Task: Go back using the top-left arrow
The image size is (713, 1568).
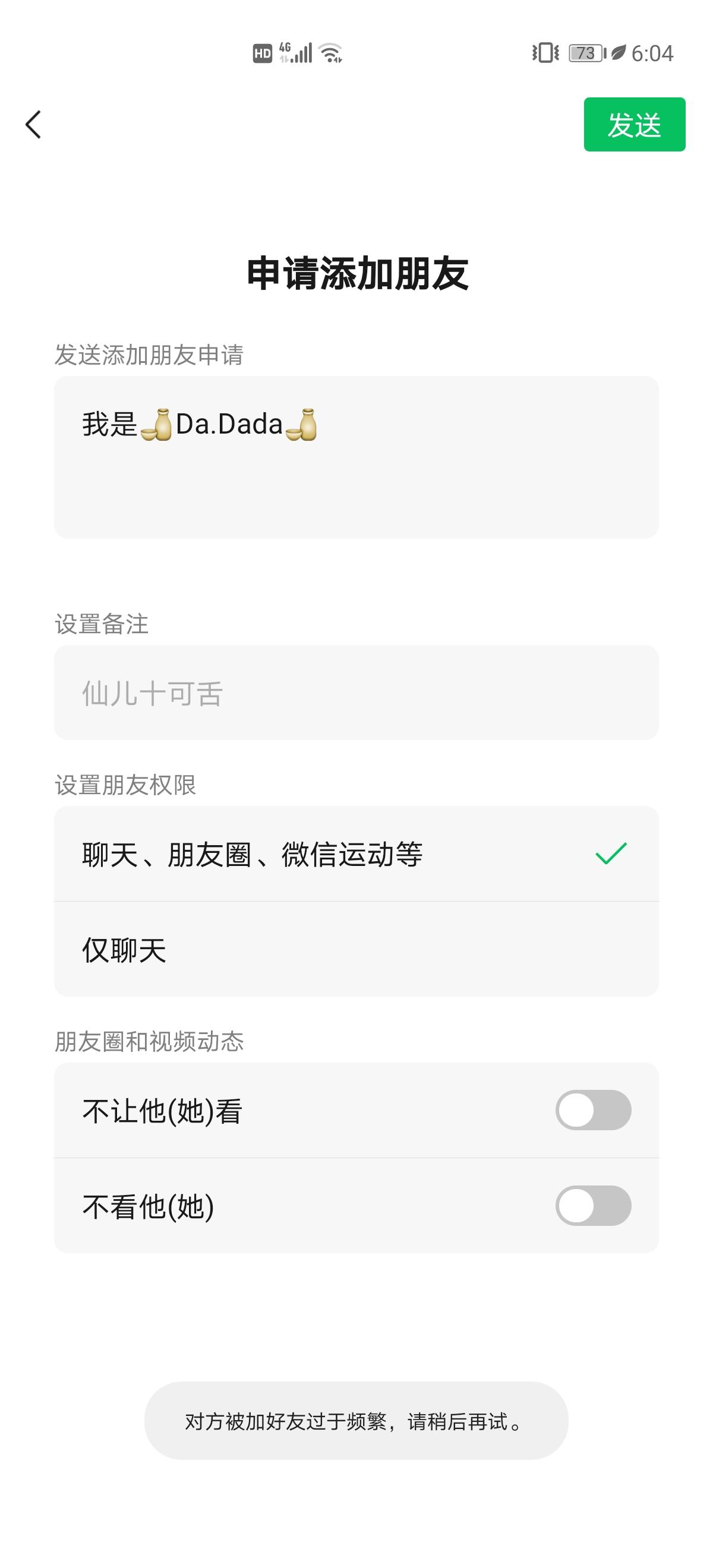Action: click(33, 125)
